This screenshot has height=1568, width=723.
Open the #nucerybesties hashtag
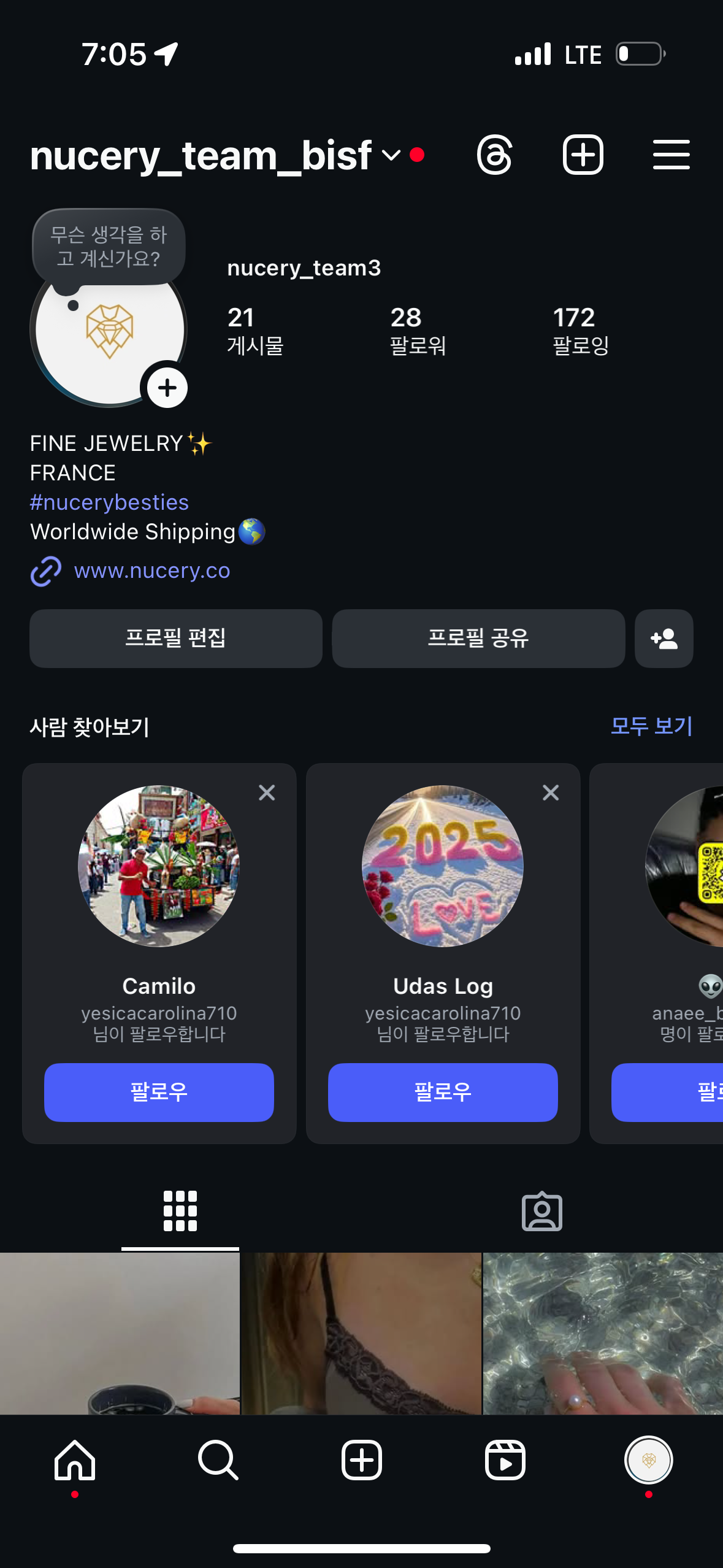point(109,502)
